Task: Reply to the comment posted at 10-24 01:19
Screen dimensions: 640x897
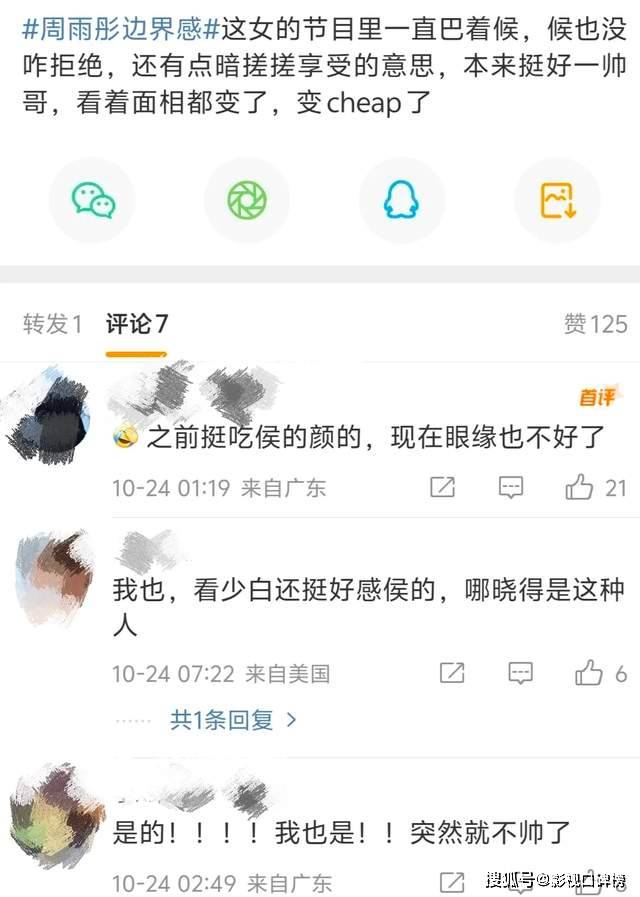Action: point(511,488)
